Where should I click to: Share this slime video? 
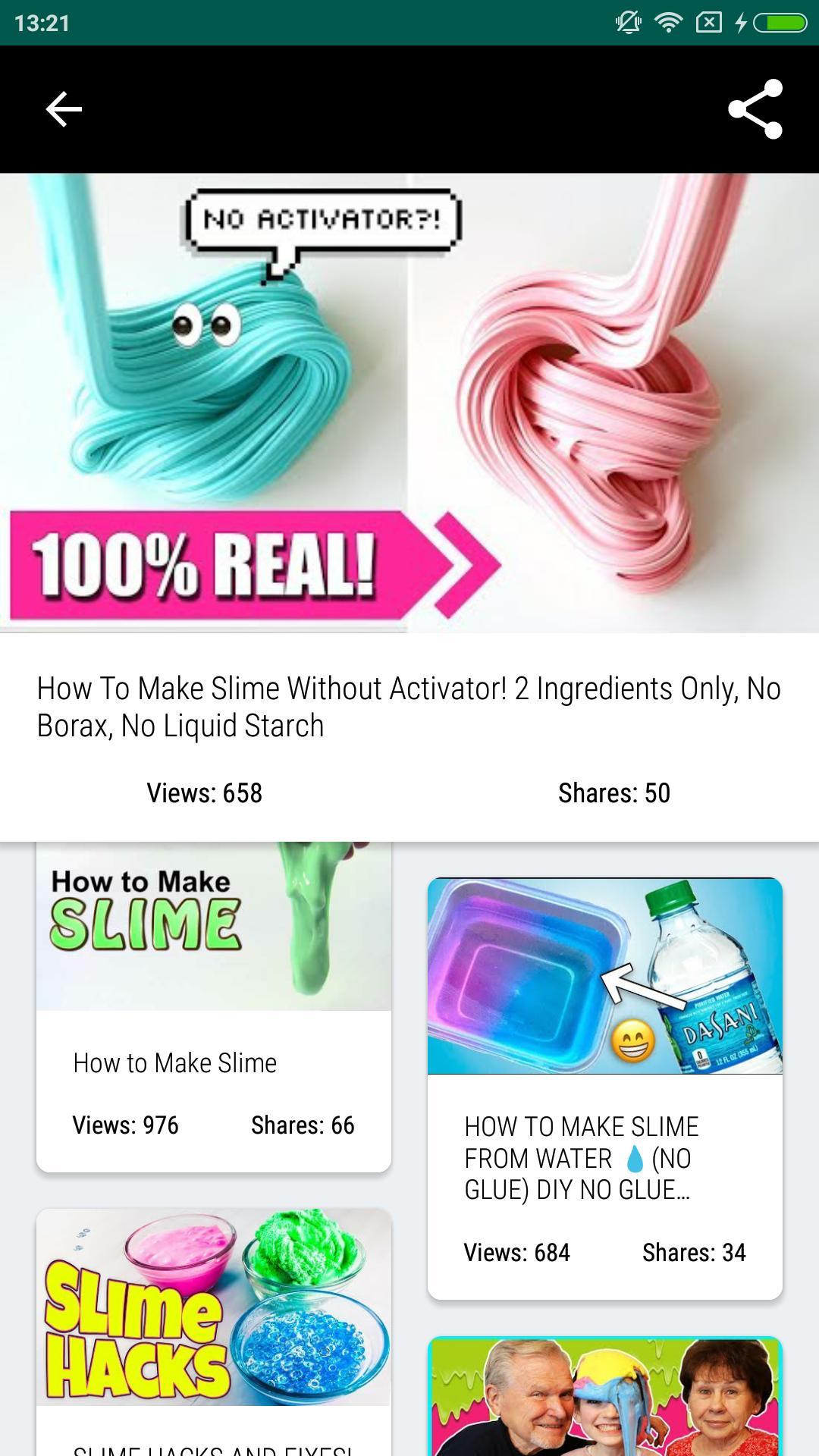755,110
